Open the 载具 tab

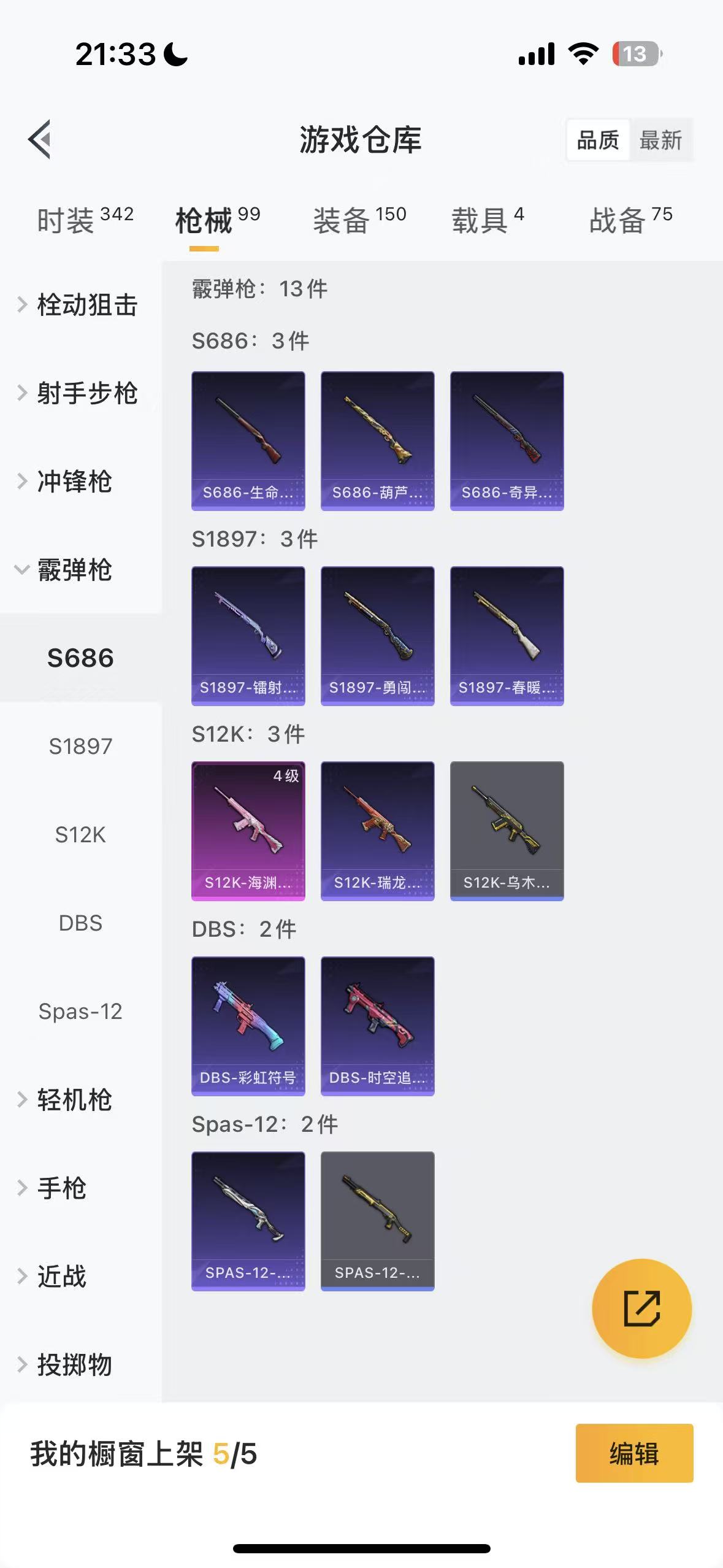[x=488, y=220]
